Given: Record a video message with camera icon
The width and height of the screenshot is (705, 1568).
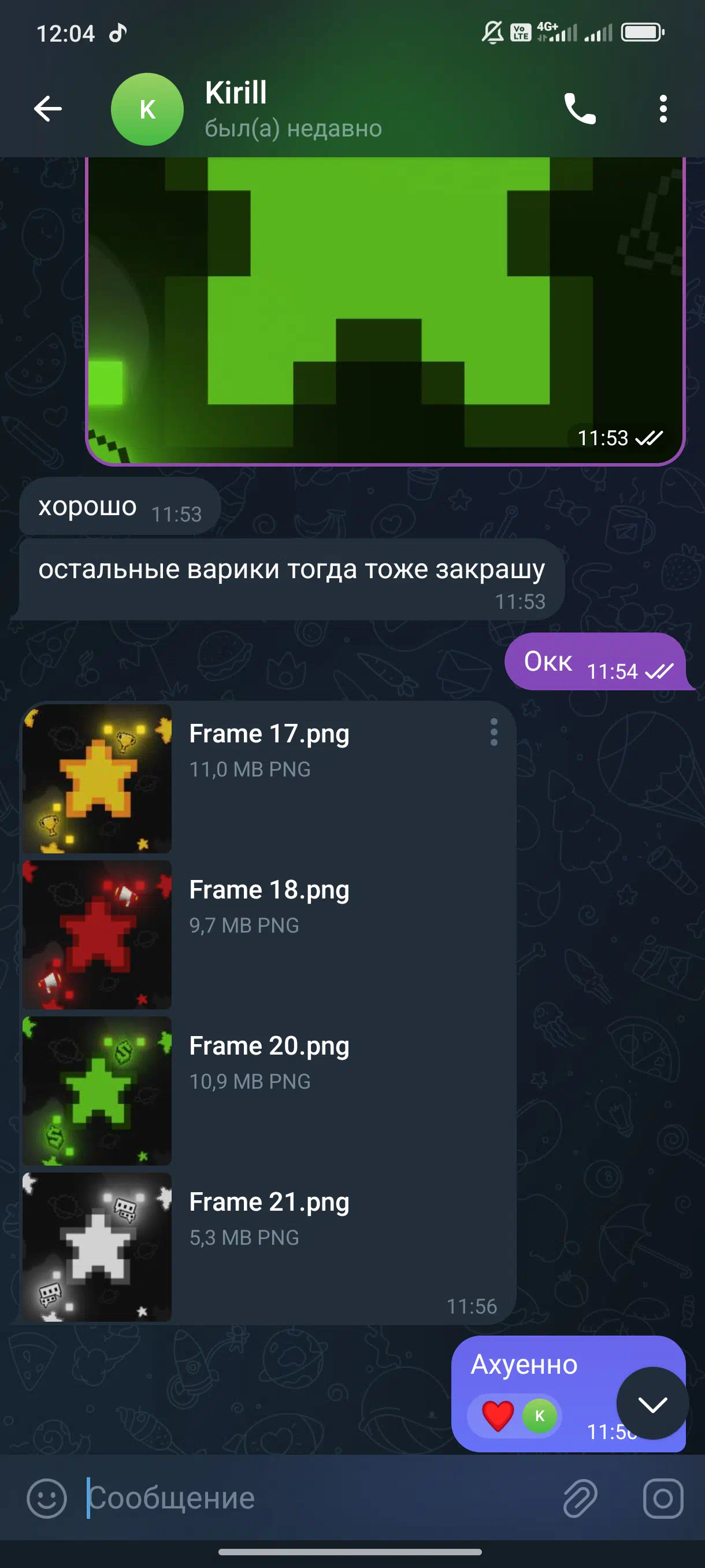Looking at the screenshot, I should point(663,1498).
